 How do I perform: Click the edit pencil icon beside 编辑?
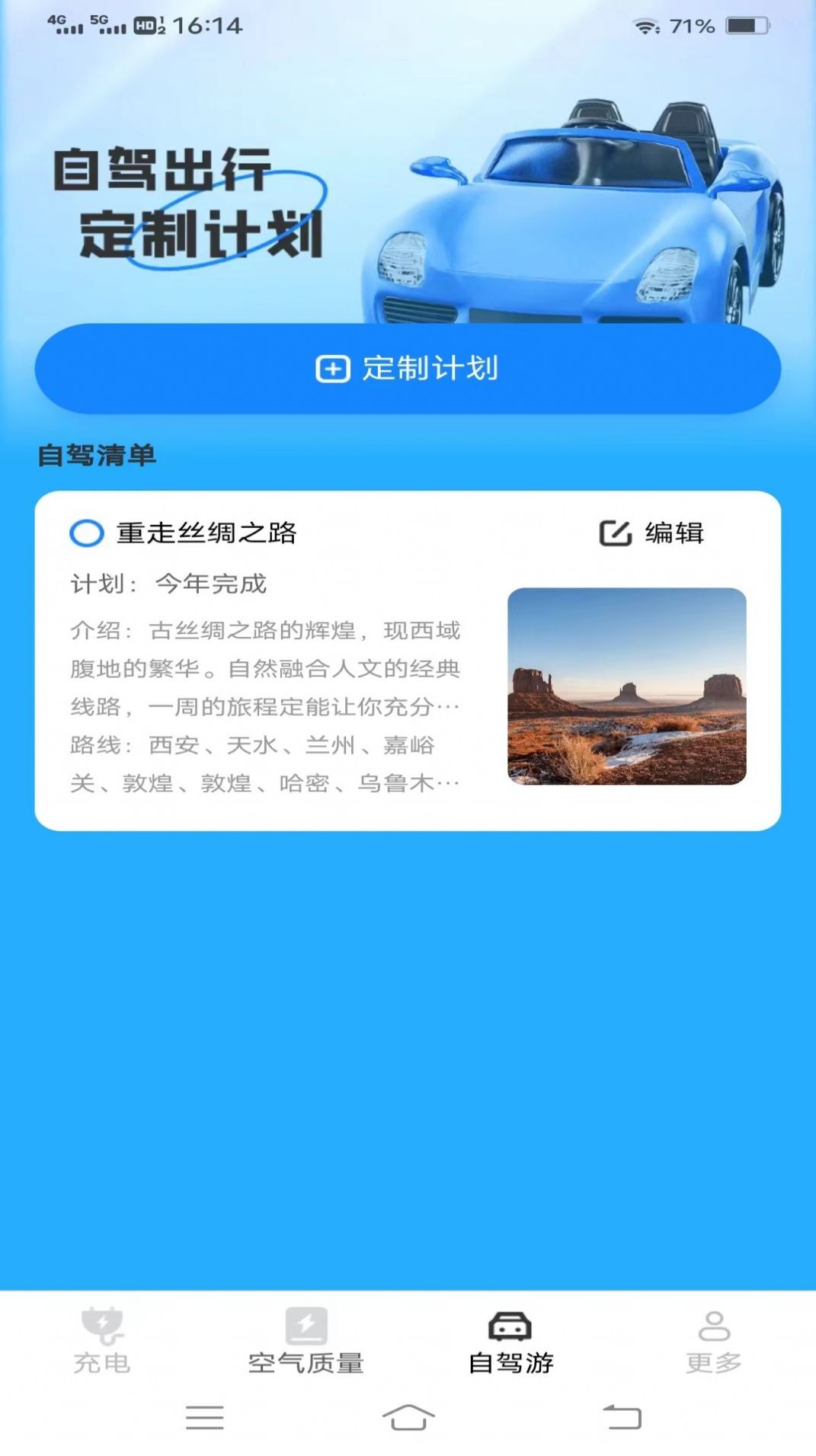(614, 533)
